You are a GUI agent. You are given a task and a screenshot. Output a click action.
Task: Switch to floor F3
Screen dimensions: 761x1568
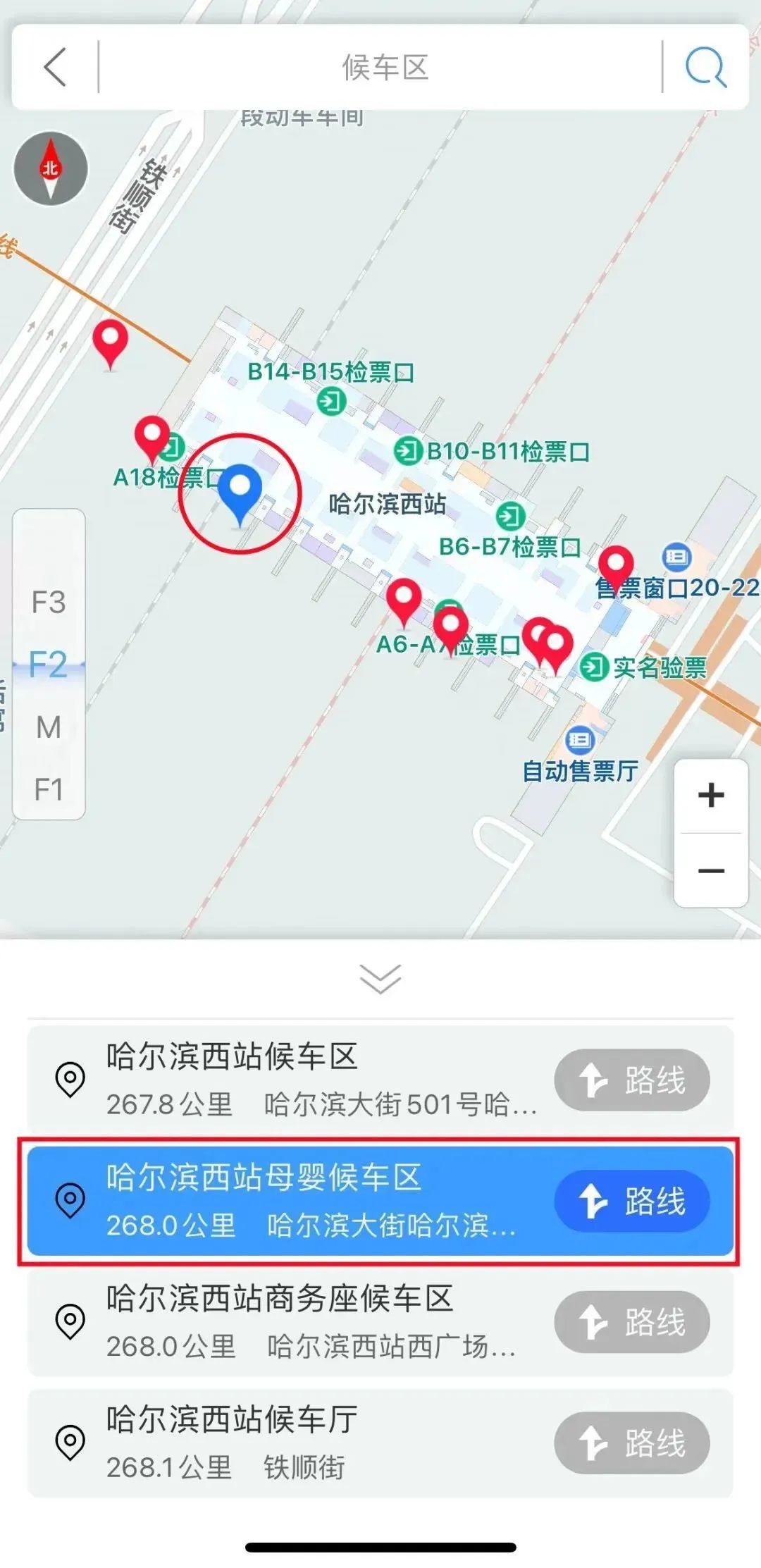48,603
